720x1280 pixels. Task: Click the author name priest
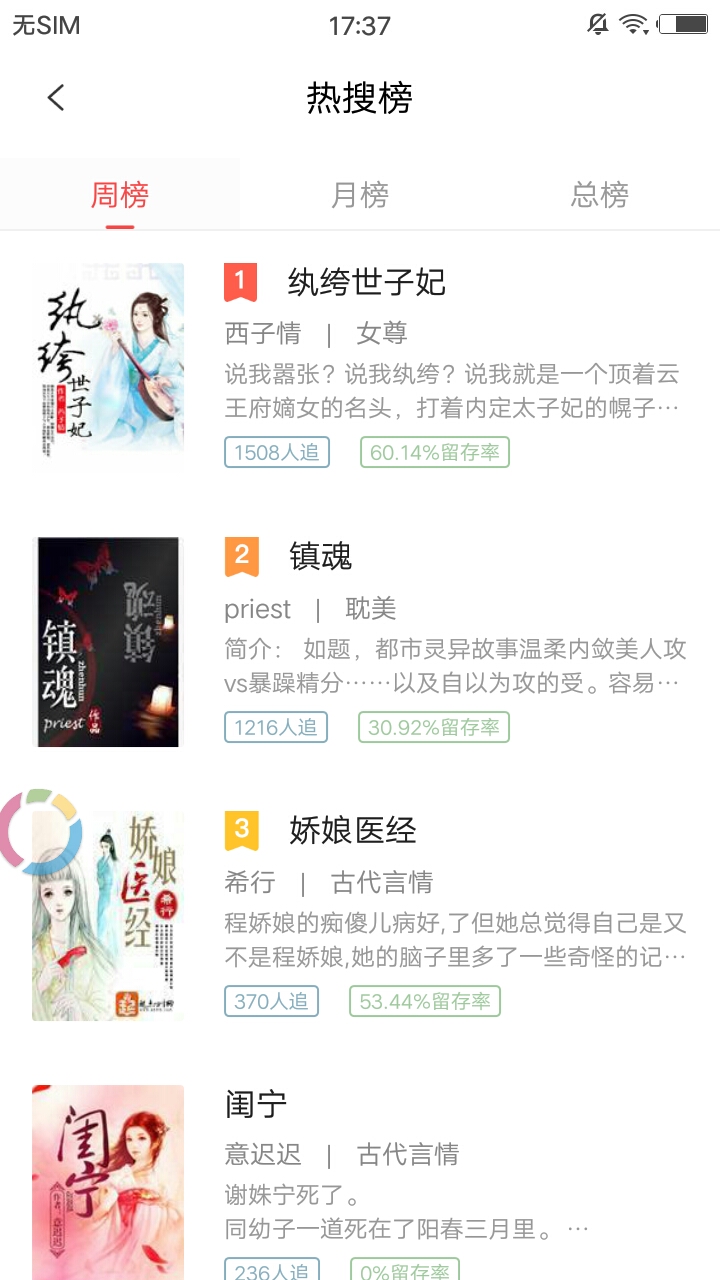coord(256,609)
